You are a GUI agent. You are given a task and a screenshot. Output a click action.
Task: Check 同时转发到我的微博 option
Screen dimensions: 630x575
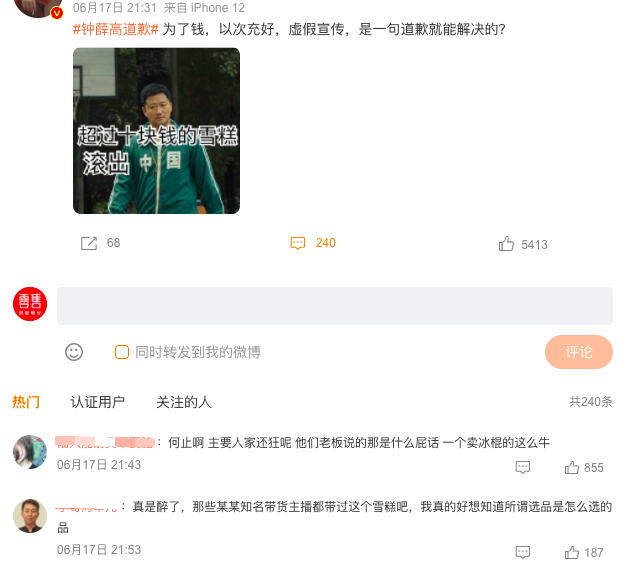122,352
